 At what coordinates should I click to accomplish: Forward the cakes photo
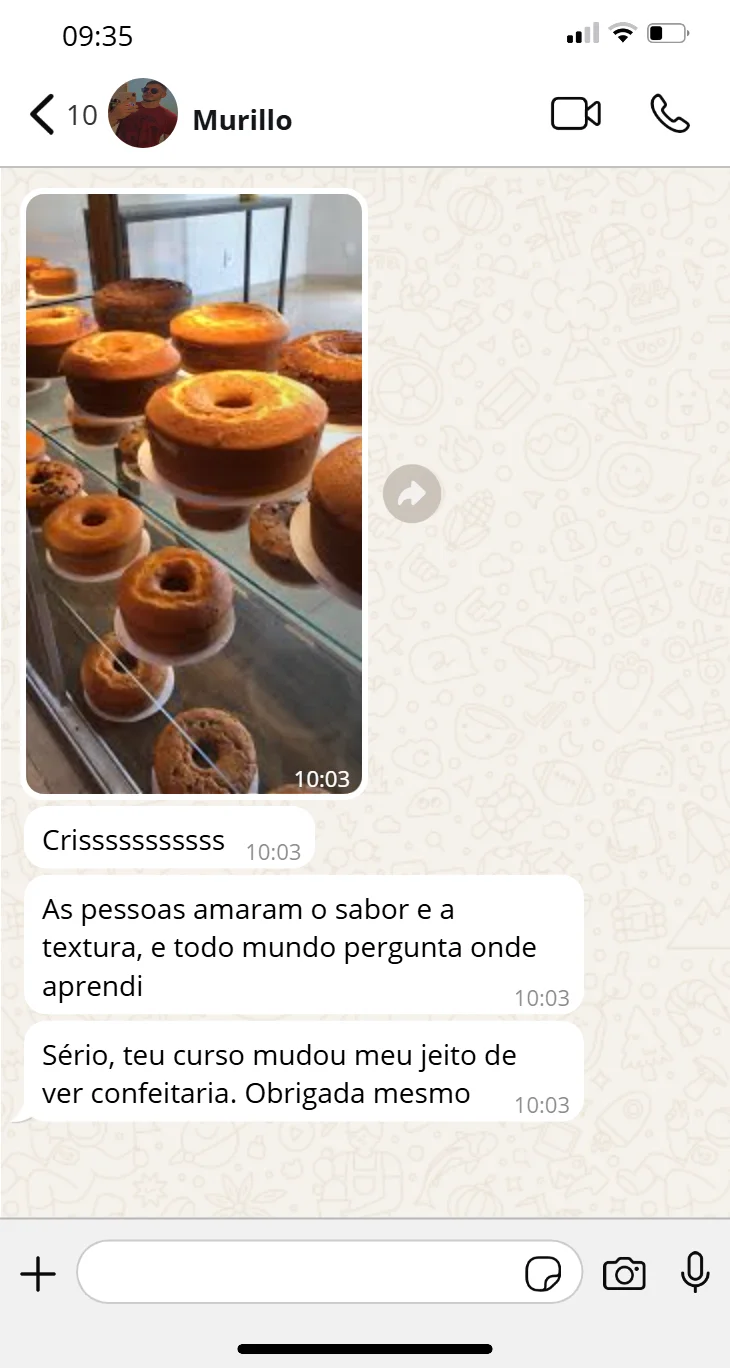412,493
